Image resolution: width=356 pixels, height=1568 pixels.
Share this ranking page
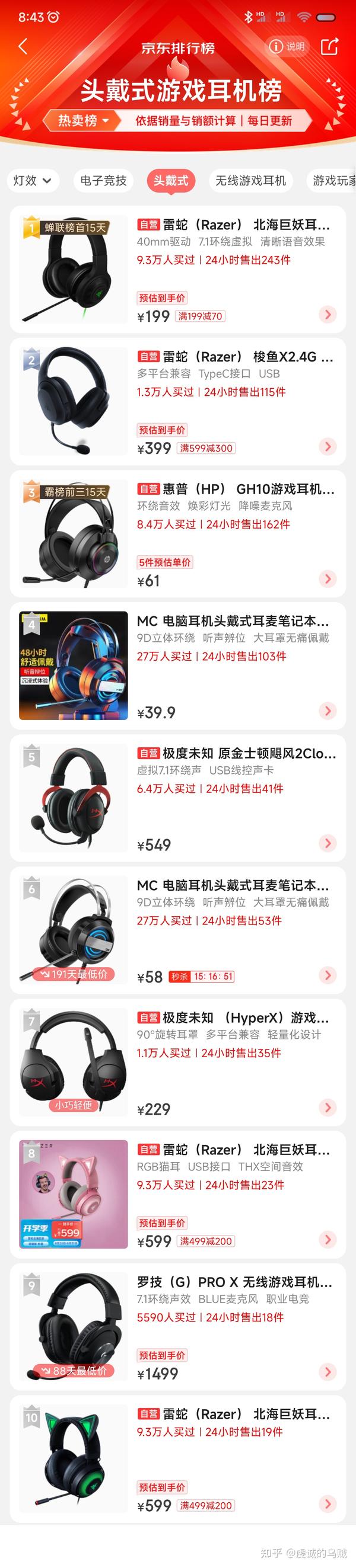pos(329,46)
